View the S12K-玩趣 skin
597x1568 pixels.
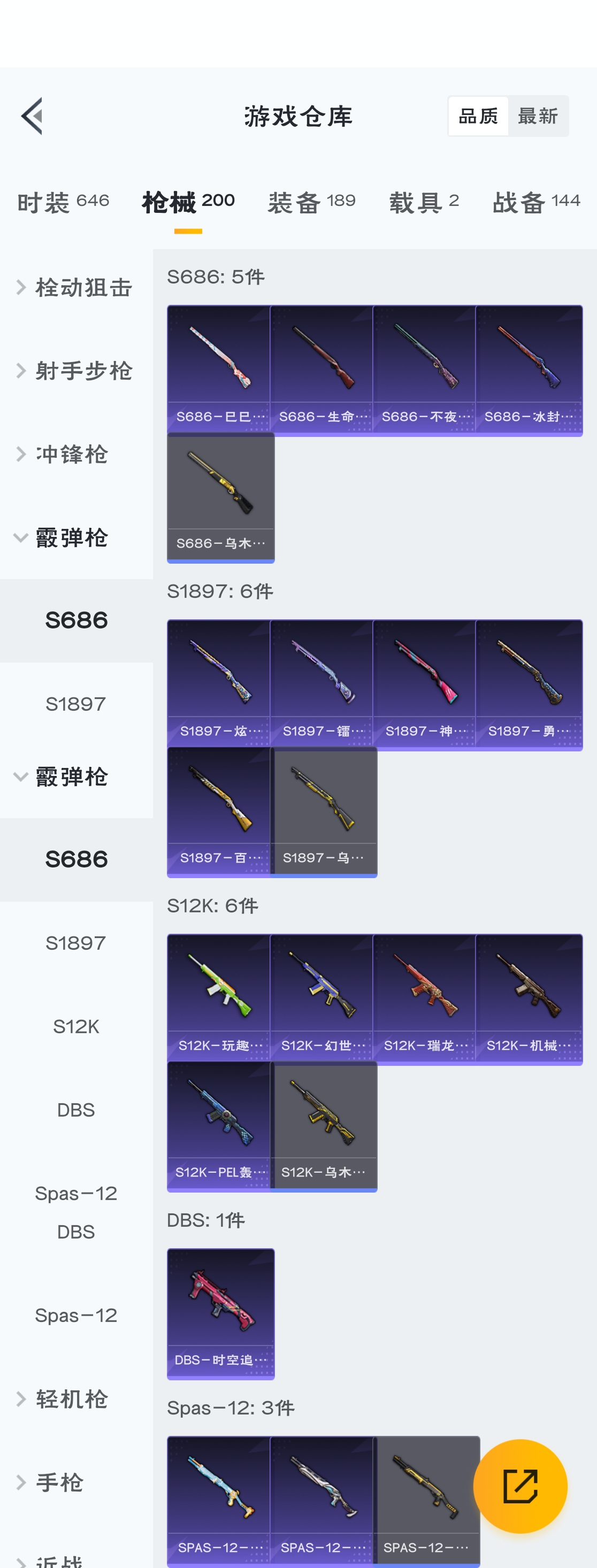219,1000
